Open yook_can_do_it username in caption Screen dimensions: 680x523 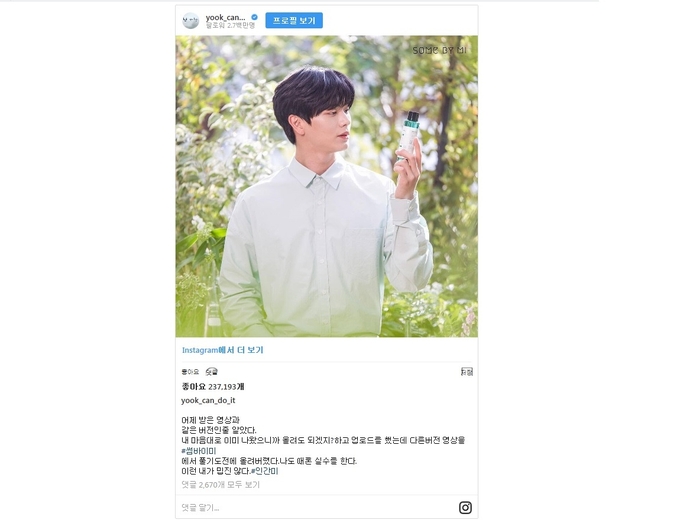[208, 400]
